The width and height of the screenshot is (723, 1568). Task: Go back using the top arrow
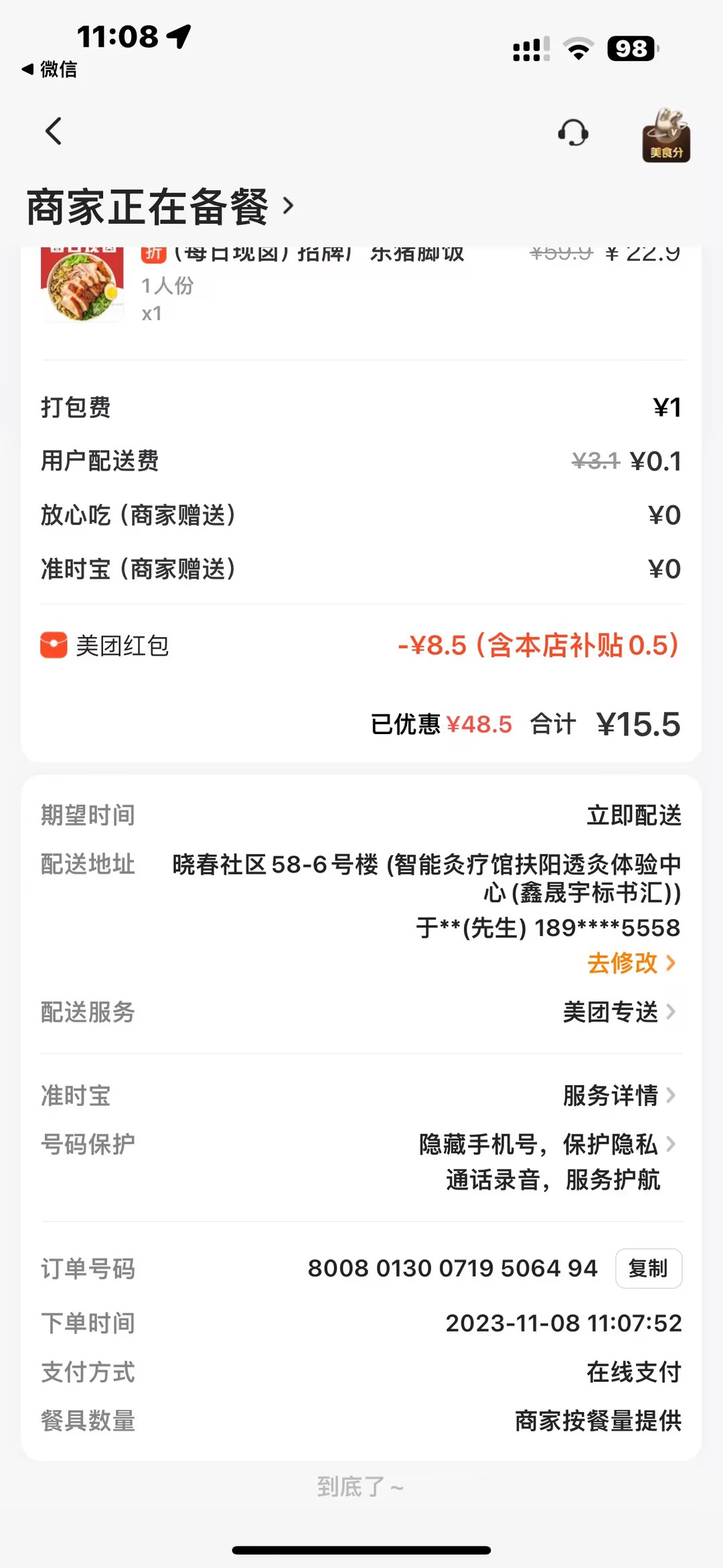point(54,131)
